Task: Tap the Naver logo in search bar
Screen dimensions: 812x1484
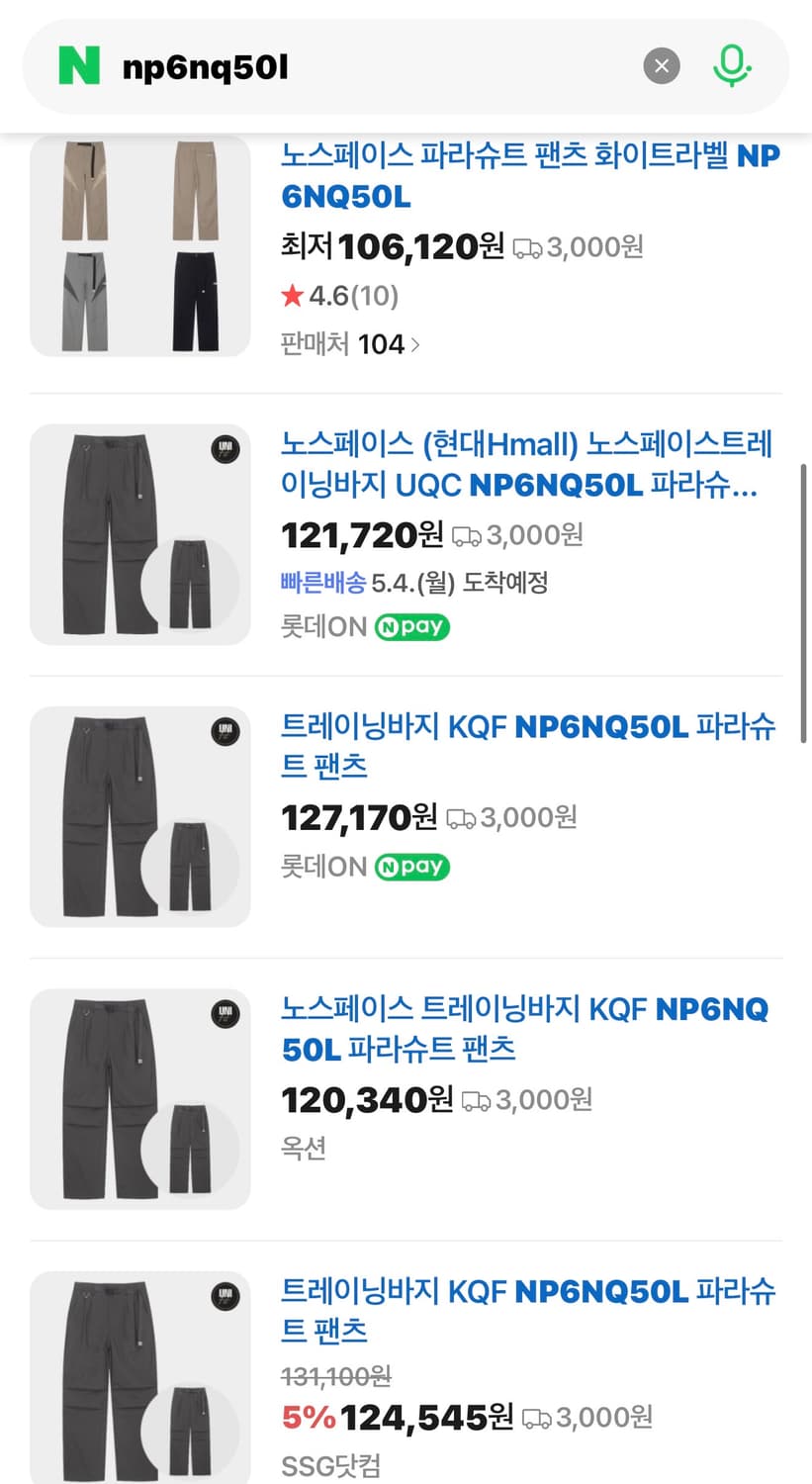Action: click(x=77, y=65)
